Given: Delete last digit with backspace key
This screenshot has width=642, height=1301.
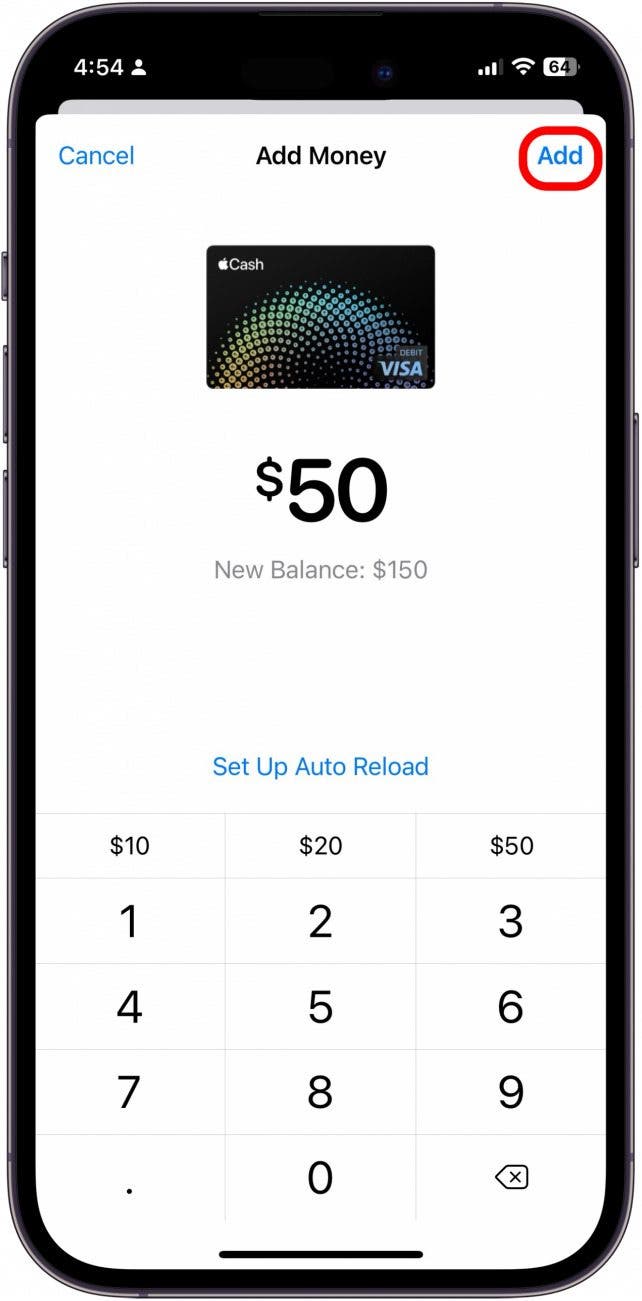Looking at the screenshot, I should (511, 1178).
